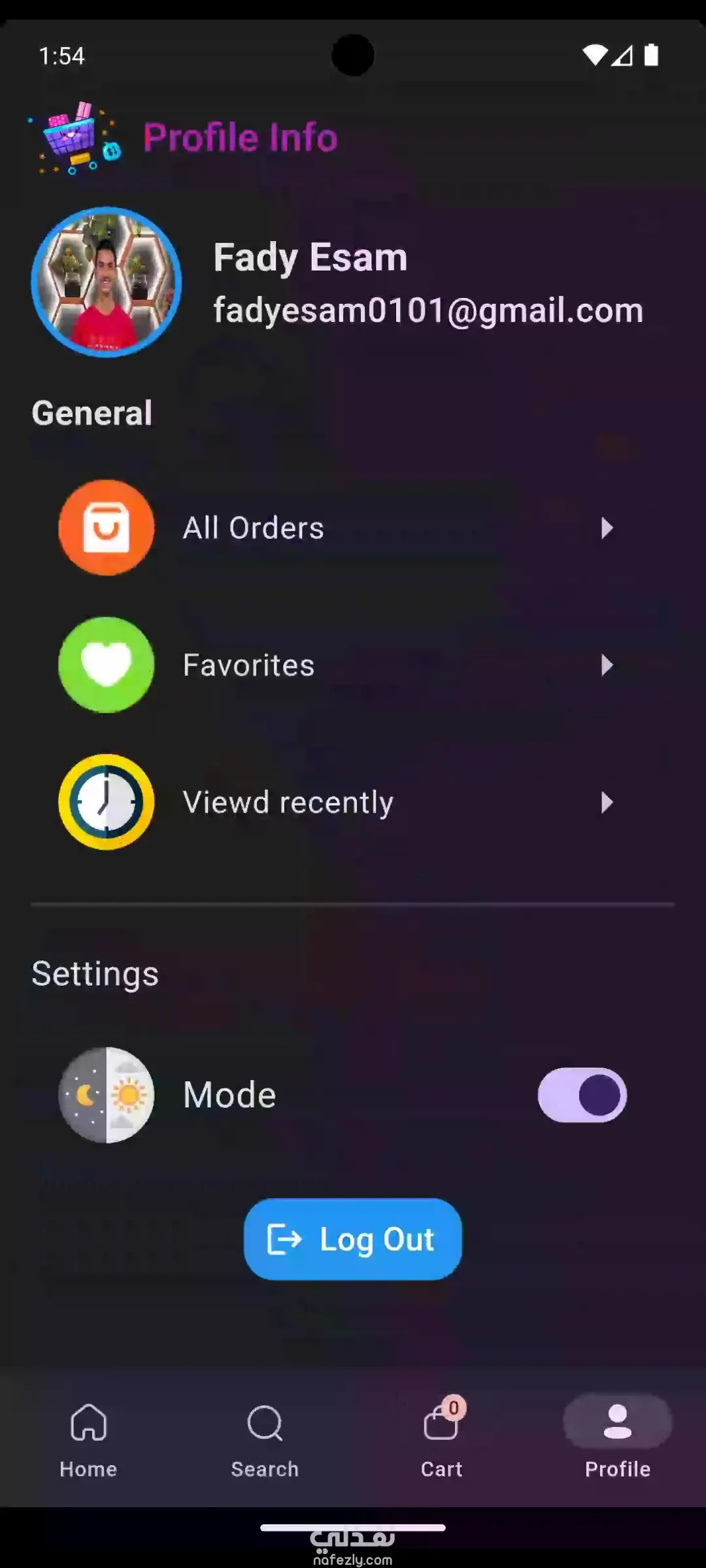The height and width of the screenshot is (1568, 706).
Task: Toggle the Mode switch
Action: 582,1095
